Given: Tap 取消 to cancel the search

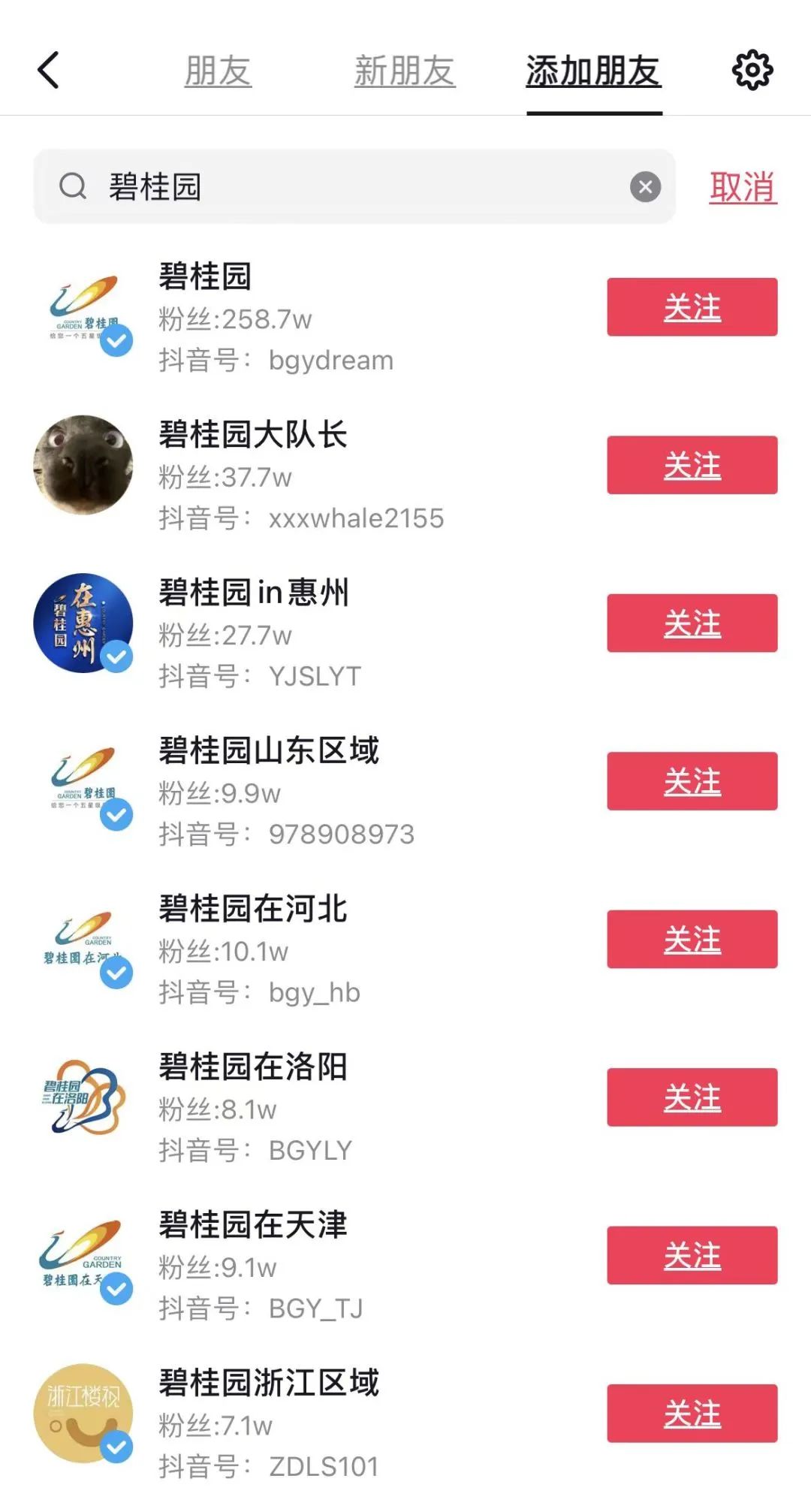Looking at the screenshot, I should [743, 187].
